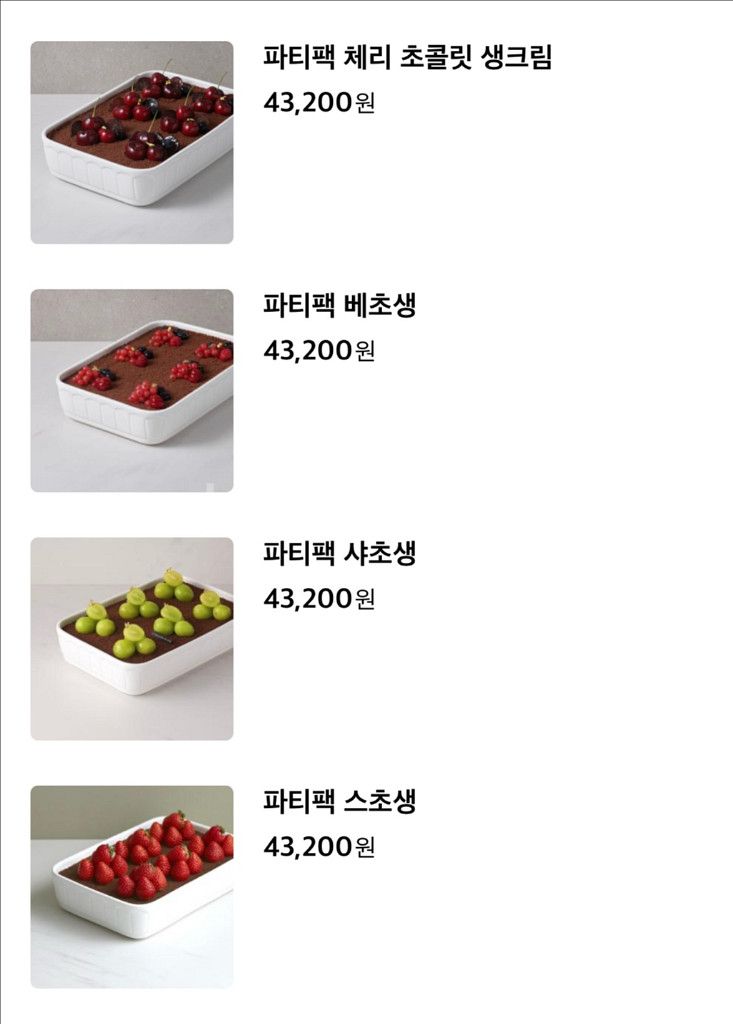Select the 파티팩 베초생 item
The height and width of the screenshot is (1024, 733).
click(x=339, y=306)
